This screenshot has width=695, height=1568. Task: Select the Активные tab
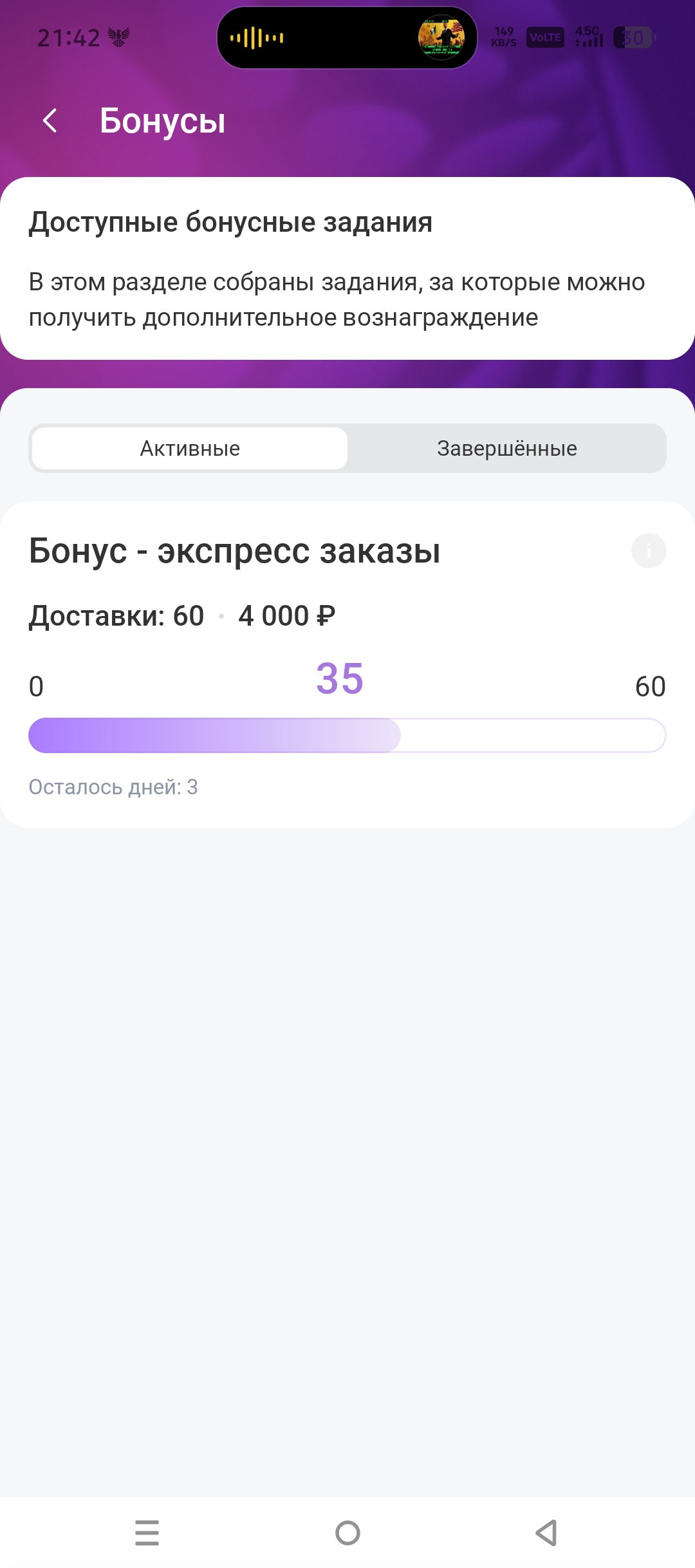(x=190, y=449)
